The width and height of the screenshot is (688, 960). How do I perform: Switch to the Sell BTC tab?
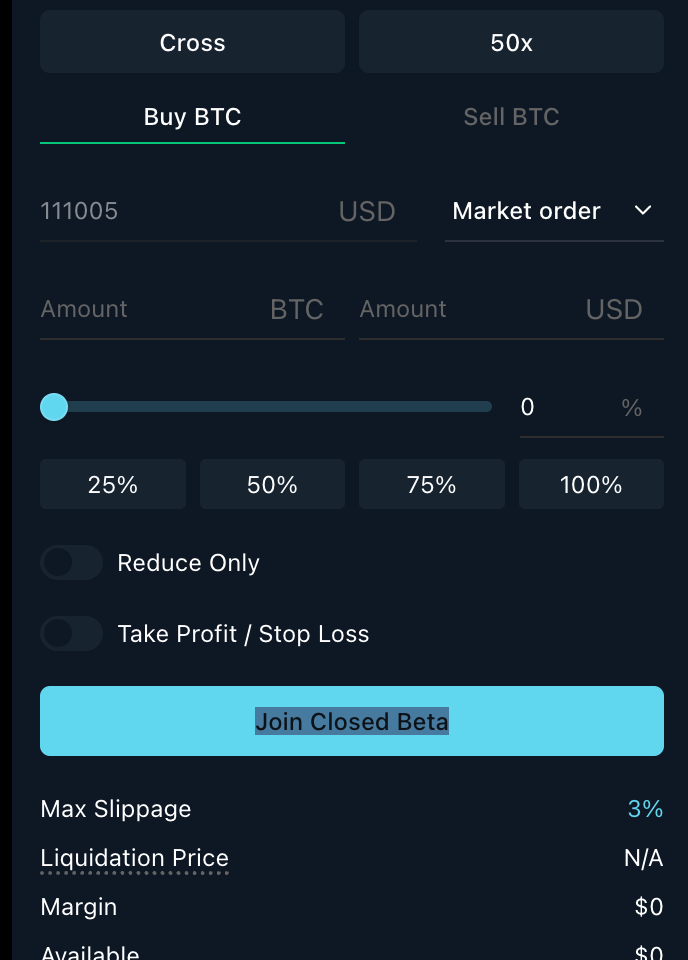(511, 117)
